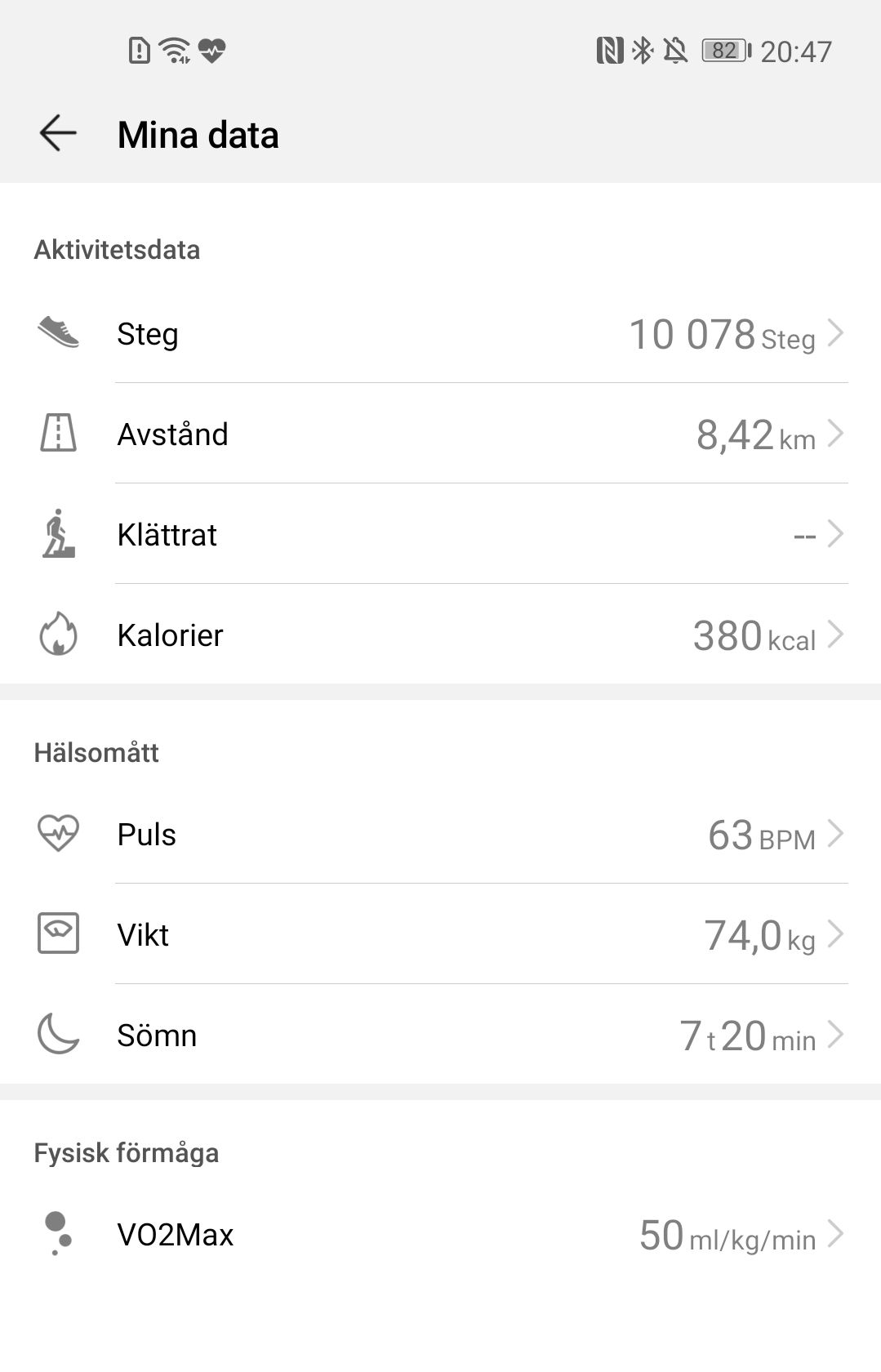Image resolution: width=881 pixels, height=1372 pixels.
Task: Go back from Mina data
Action: click(x=58, y=133)
